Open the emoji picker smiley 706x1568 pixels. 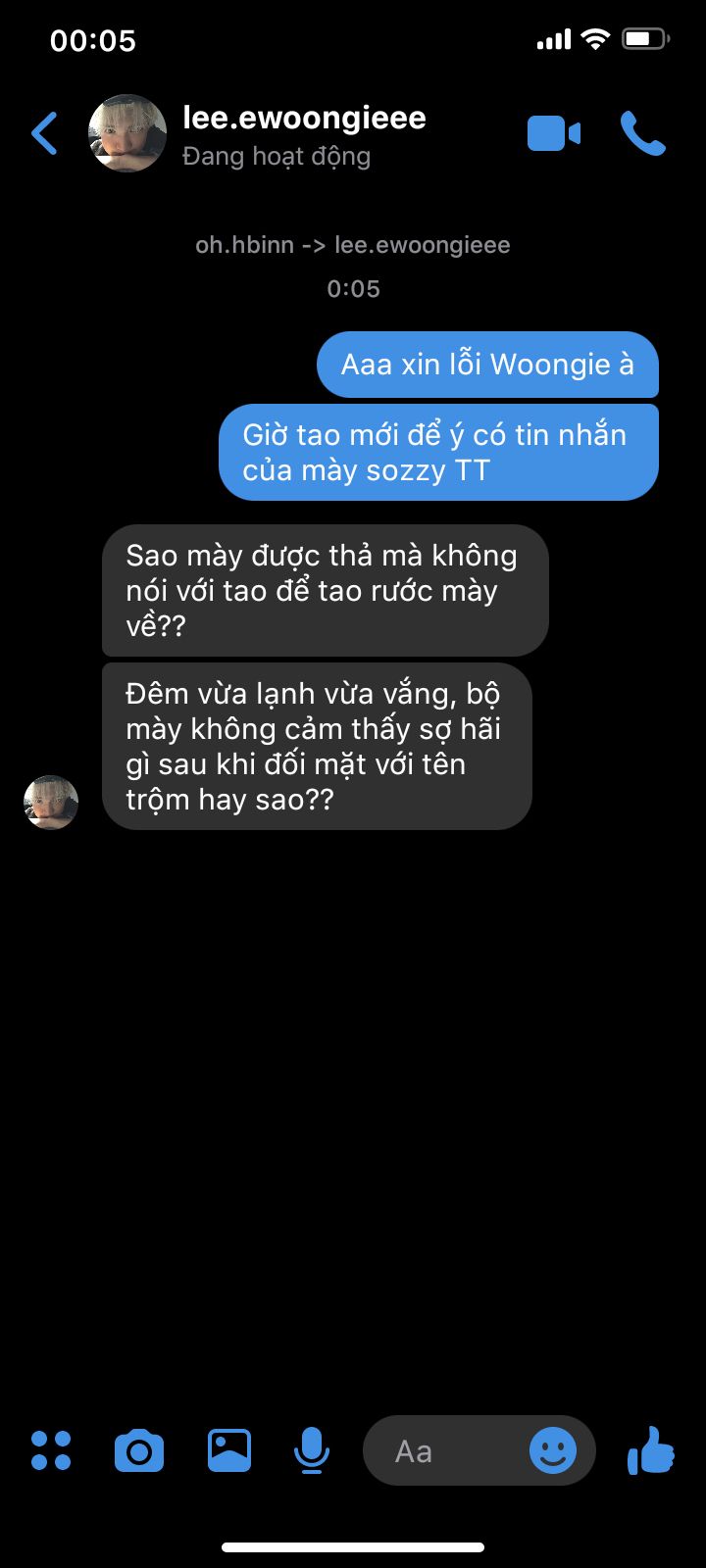pyautogui.click(x=553, y=1449)
